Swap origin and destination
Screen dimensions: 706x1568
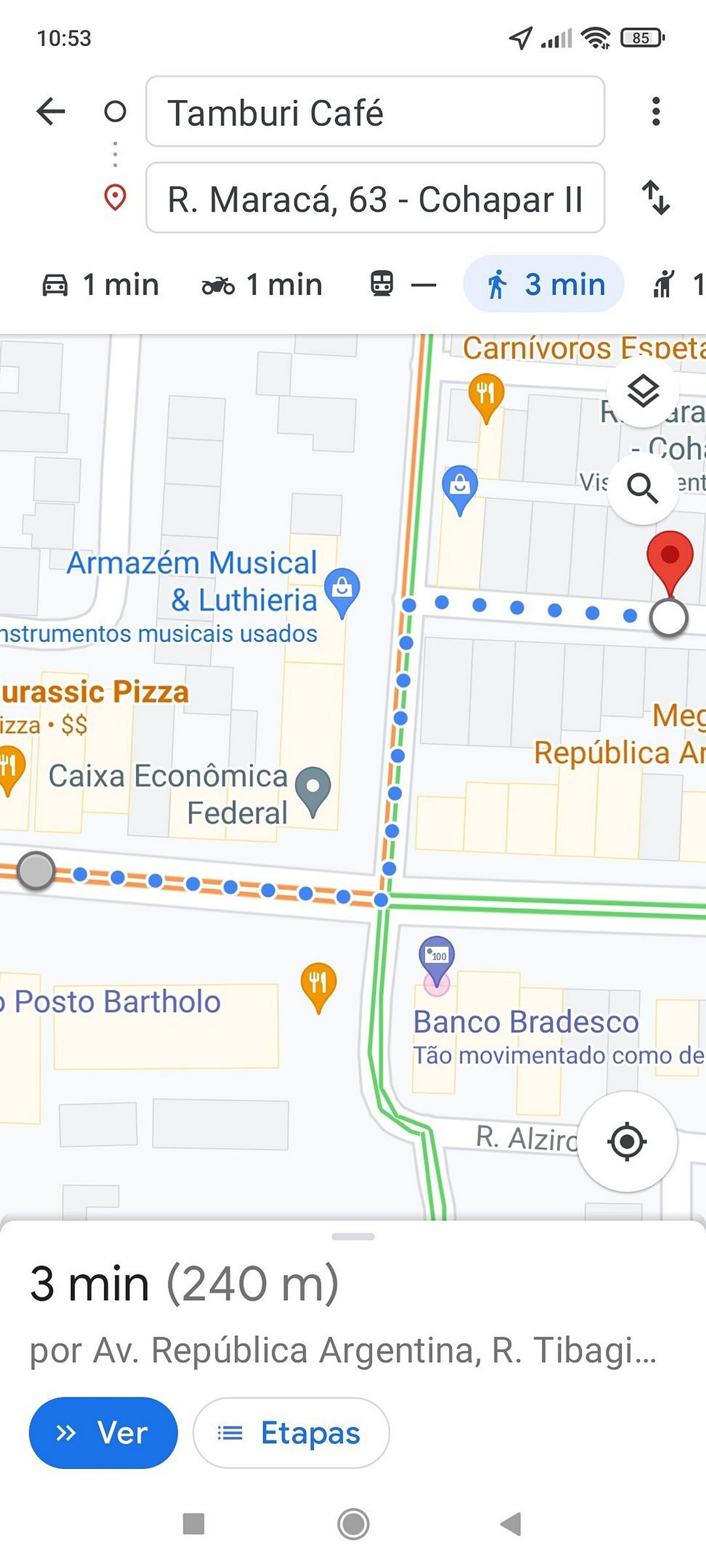tap(655, 198)
